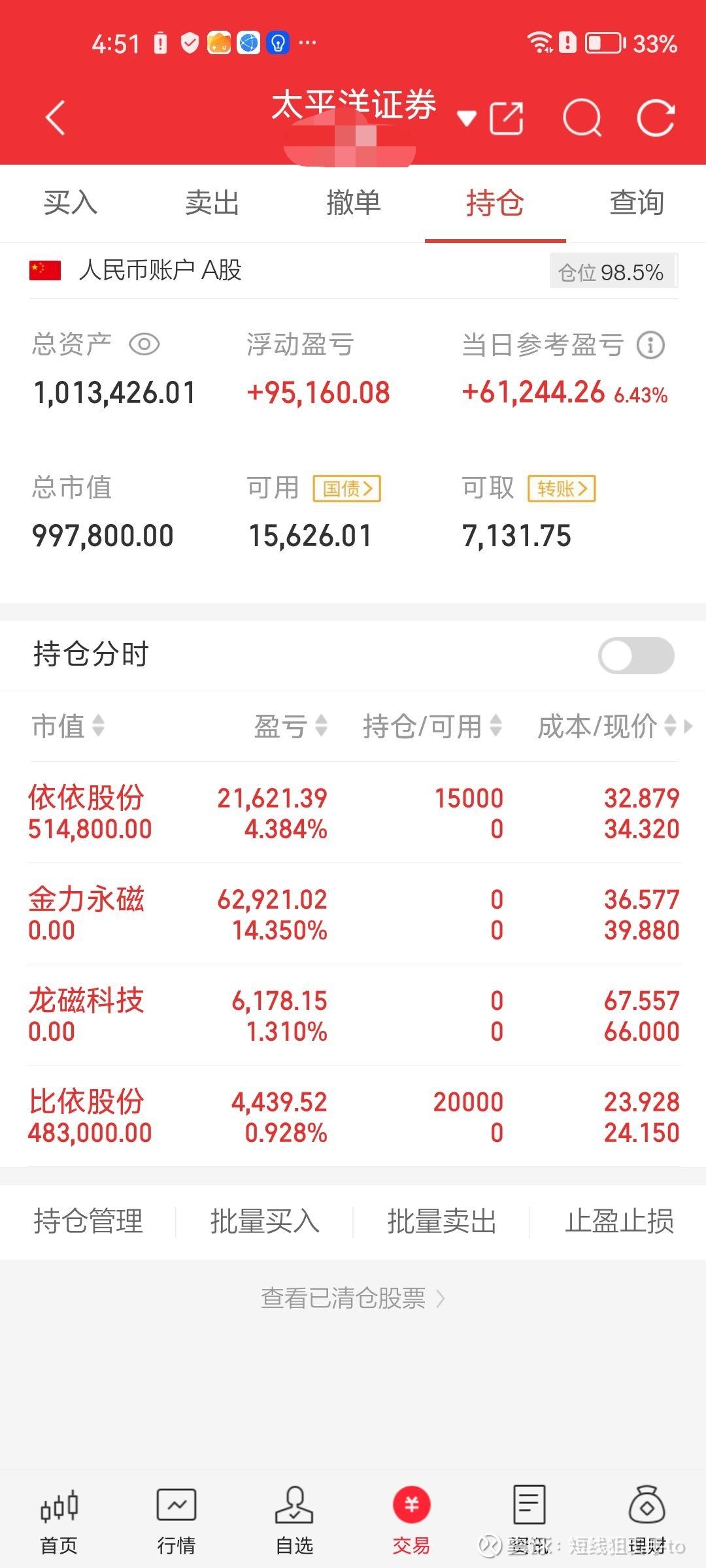Expand the 太平洋证券 account dropdown
Image resolution: width=706 pixels, height=1568 pixels.
coord(466,118)
